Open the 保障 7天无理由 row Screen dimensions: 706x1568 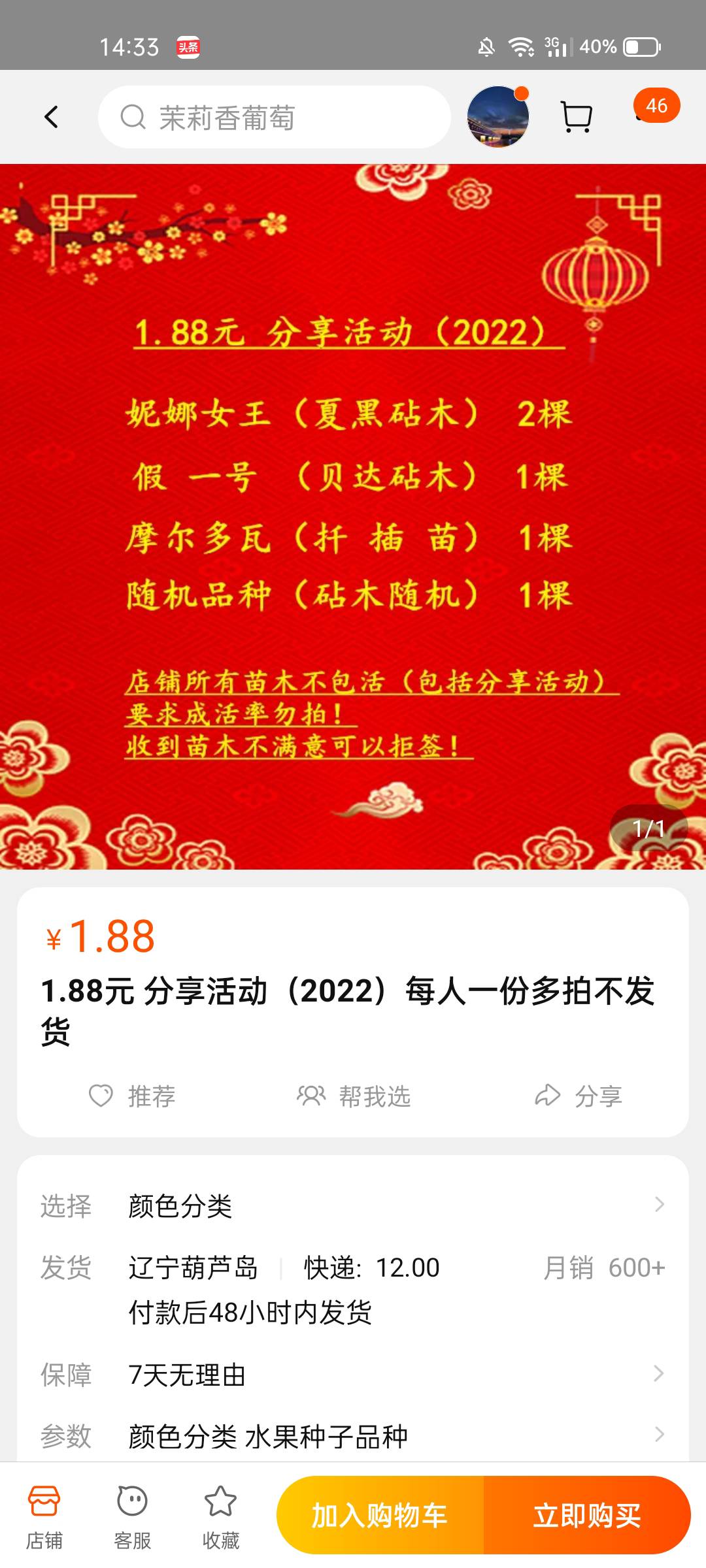click(353, 1375)
